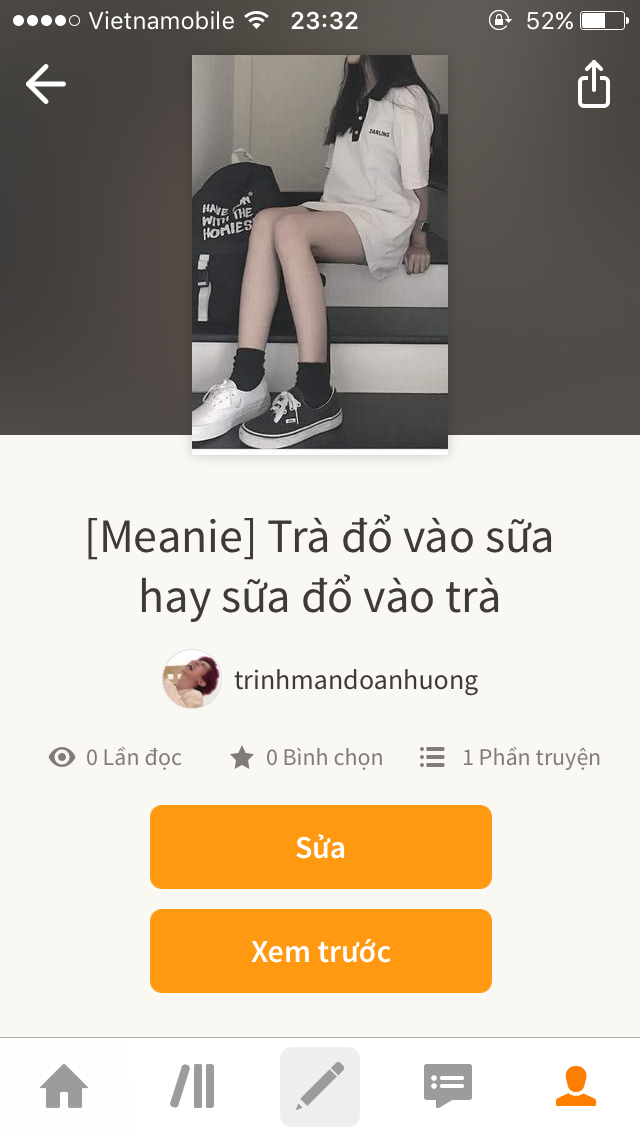Open author trinhmandoanhuong's profile
The width and height of the screenshot is (640, 1136).
[355, 680]
